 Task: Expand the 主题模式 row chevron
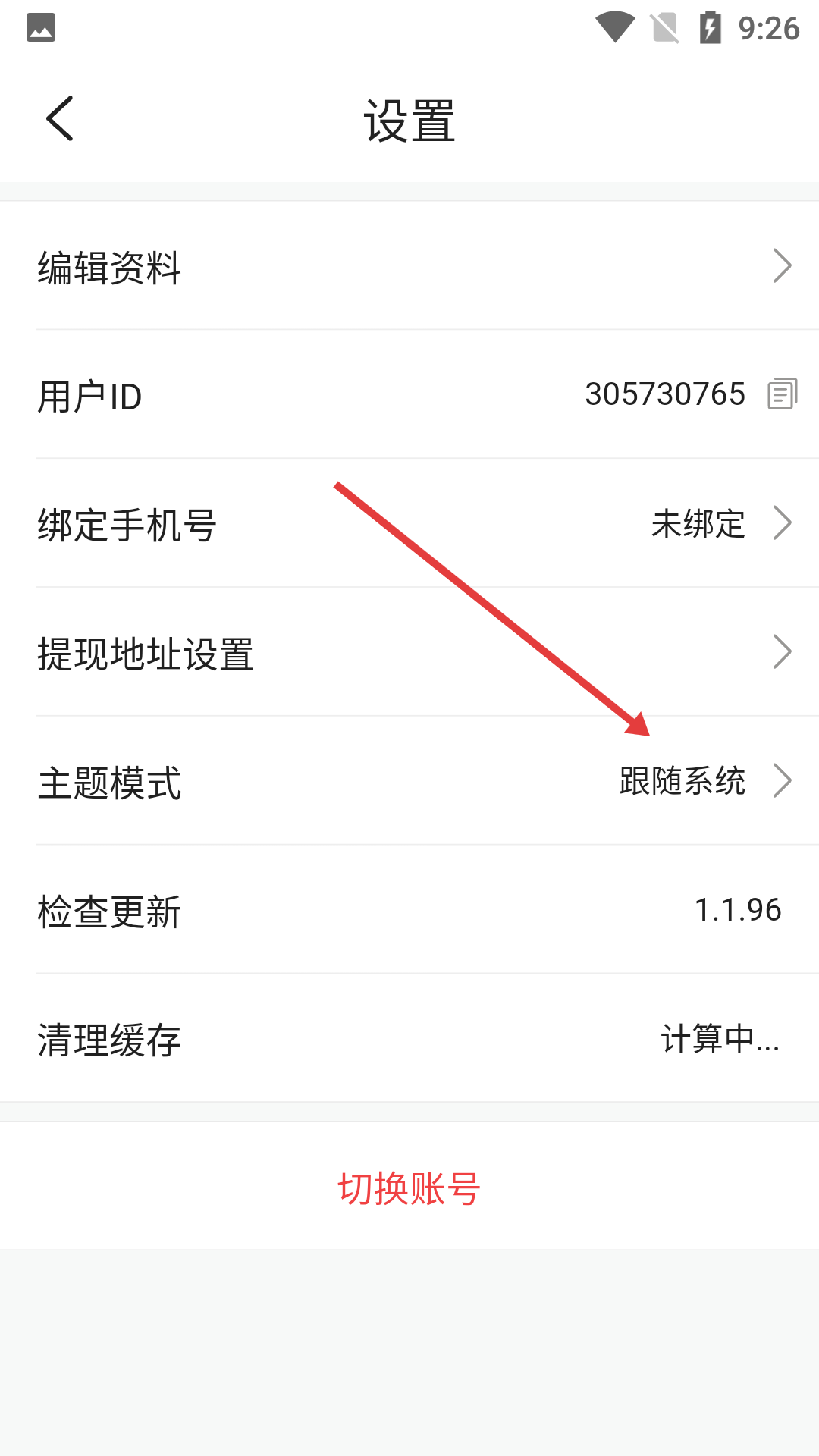tap(782, 779)
